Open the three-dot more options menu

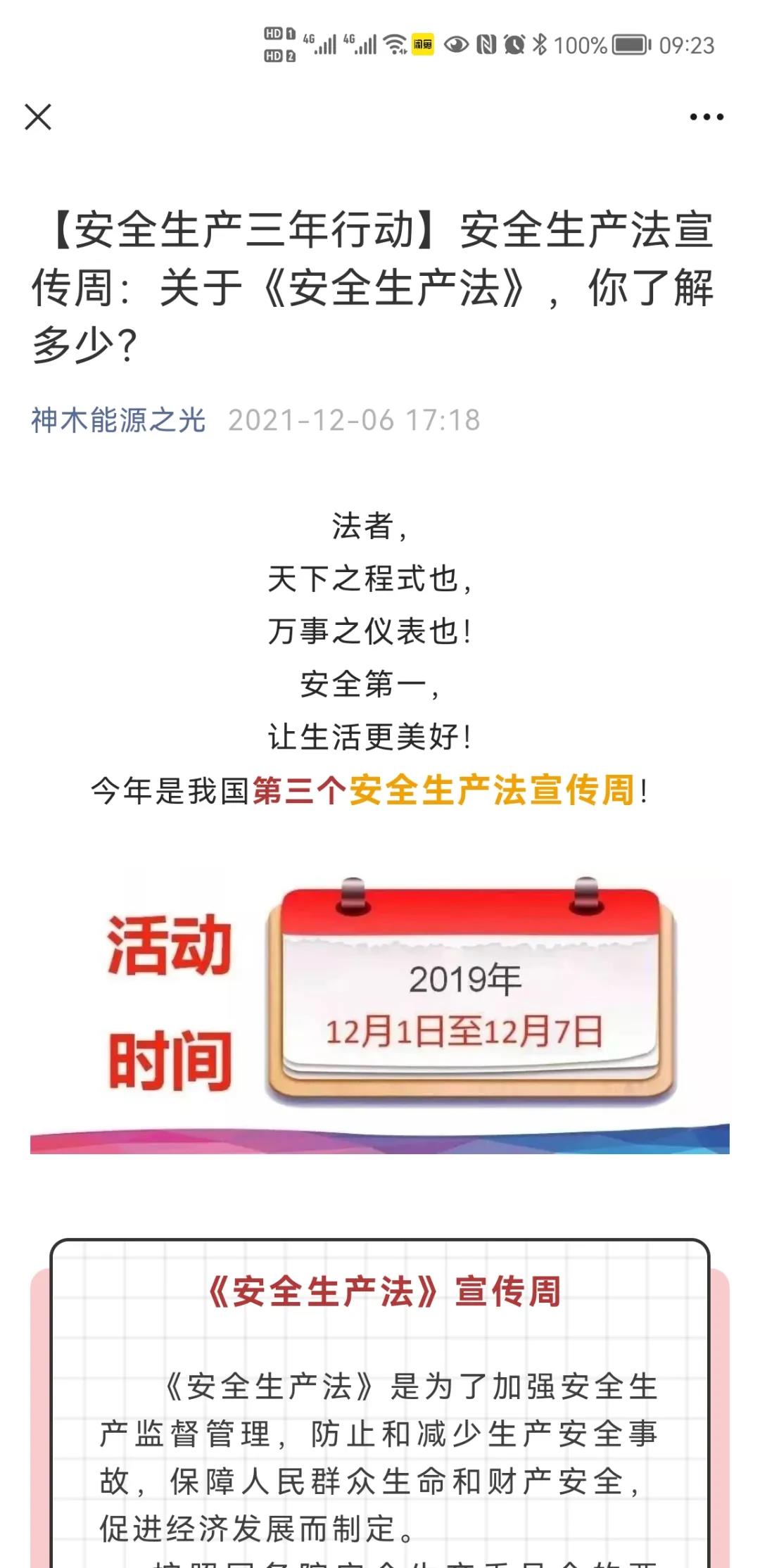[x=706, y=117]
